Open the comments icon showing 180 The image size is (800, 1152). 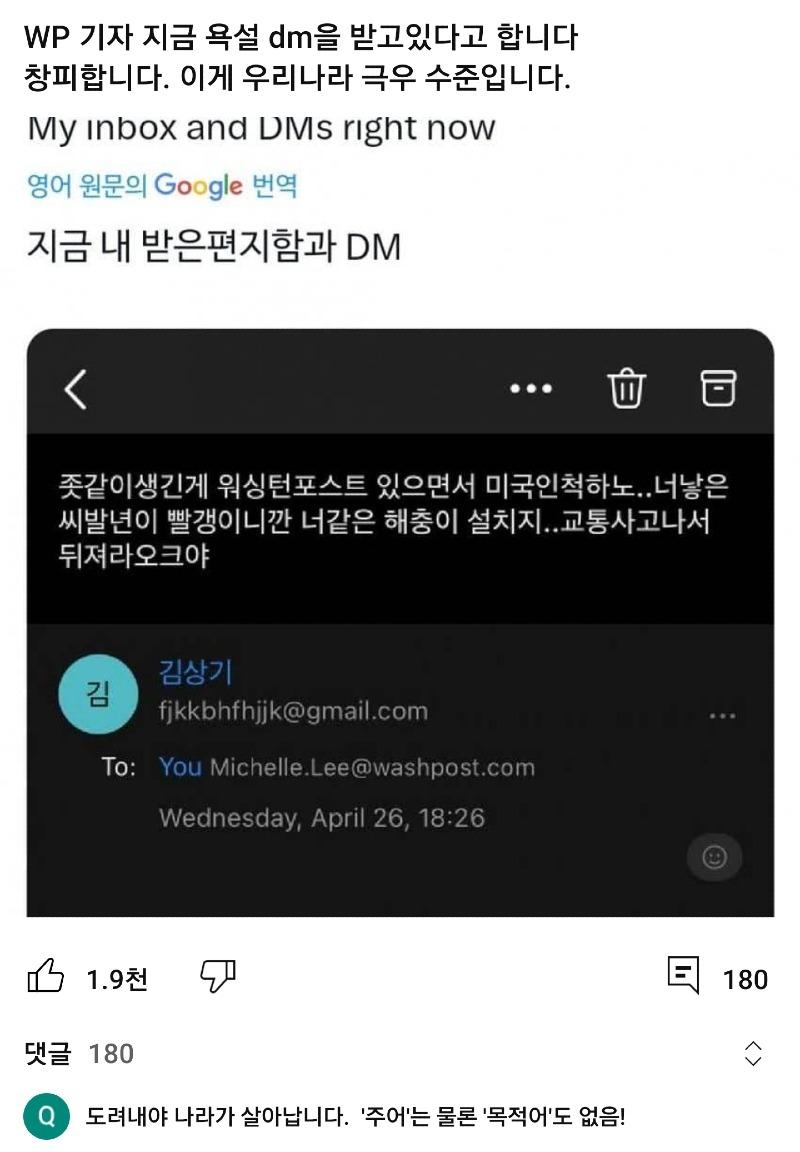[x=684, y=976]
